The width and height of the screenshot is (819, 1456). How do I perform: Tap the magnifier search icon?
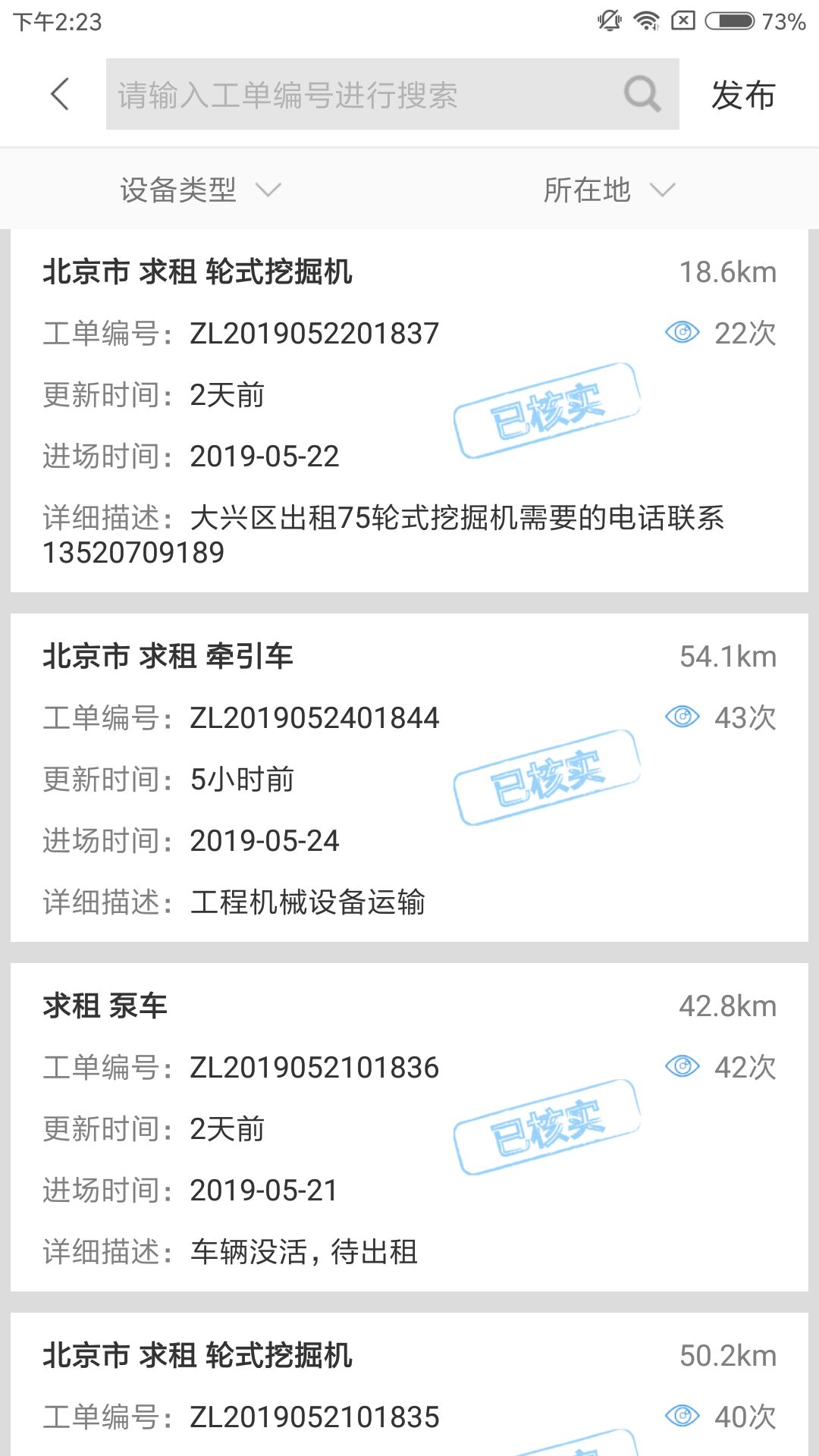tap(642, 95)
